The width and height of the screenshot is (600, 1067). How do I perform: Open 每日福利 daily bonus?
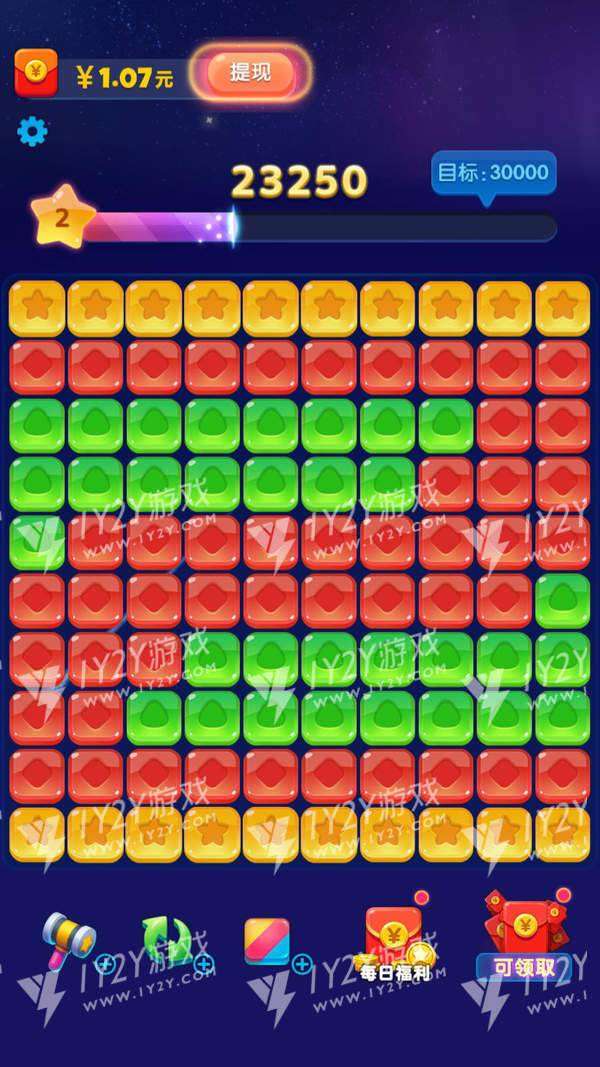392,942
